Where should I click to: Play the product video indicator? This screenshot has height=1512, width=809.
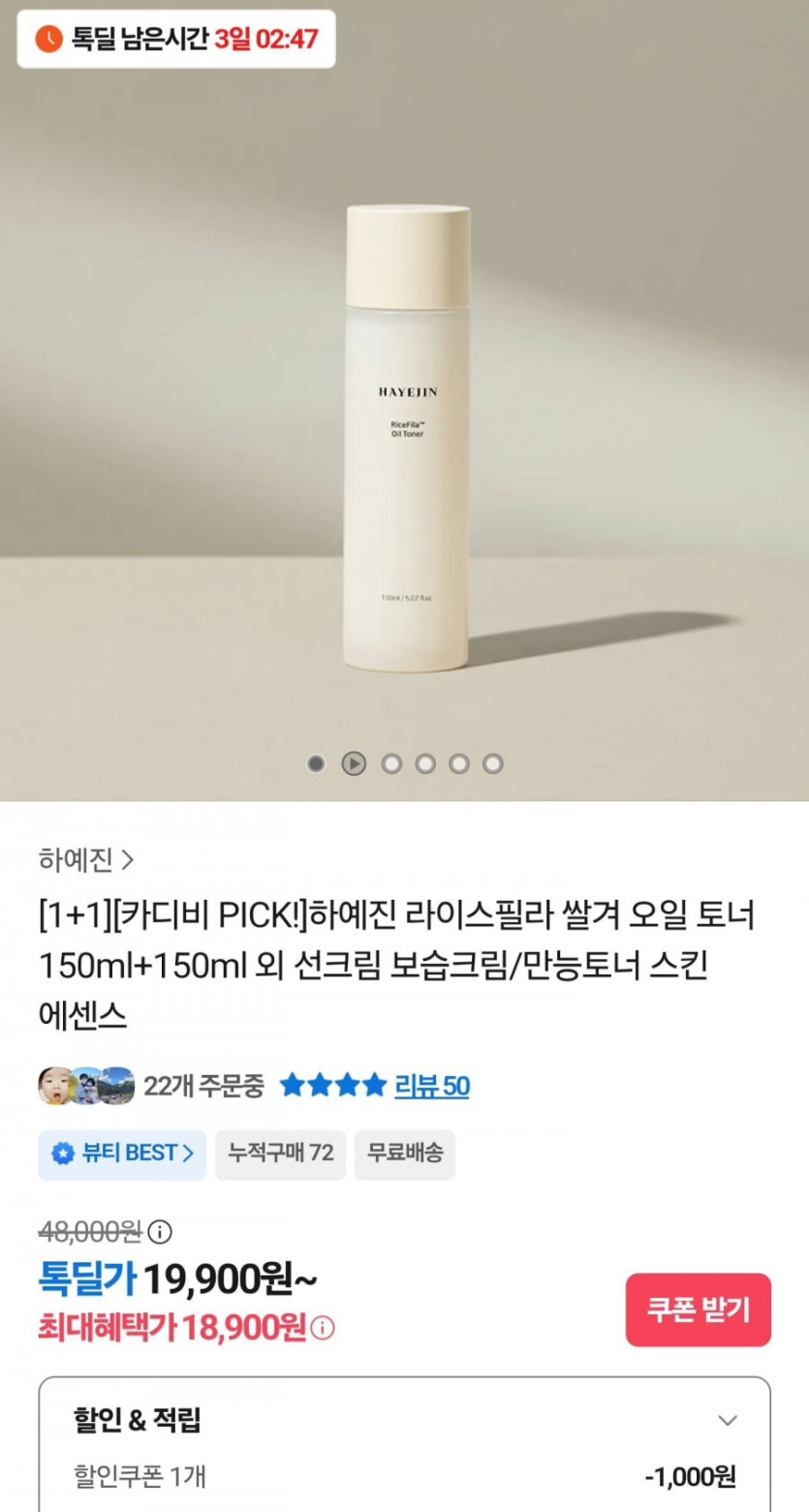click(x=354, y=764)
